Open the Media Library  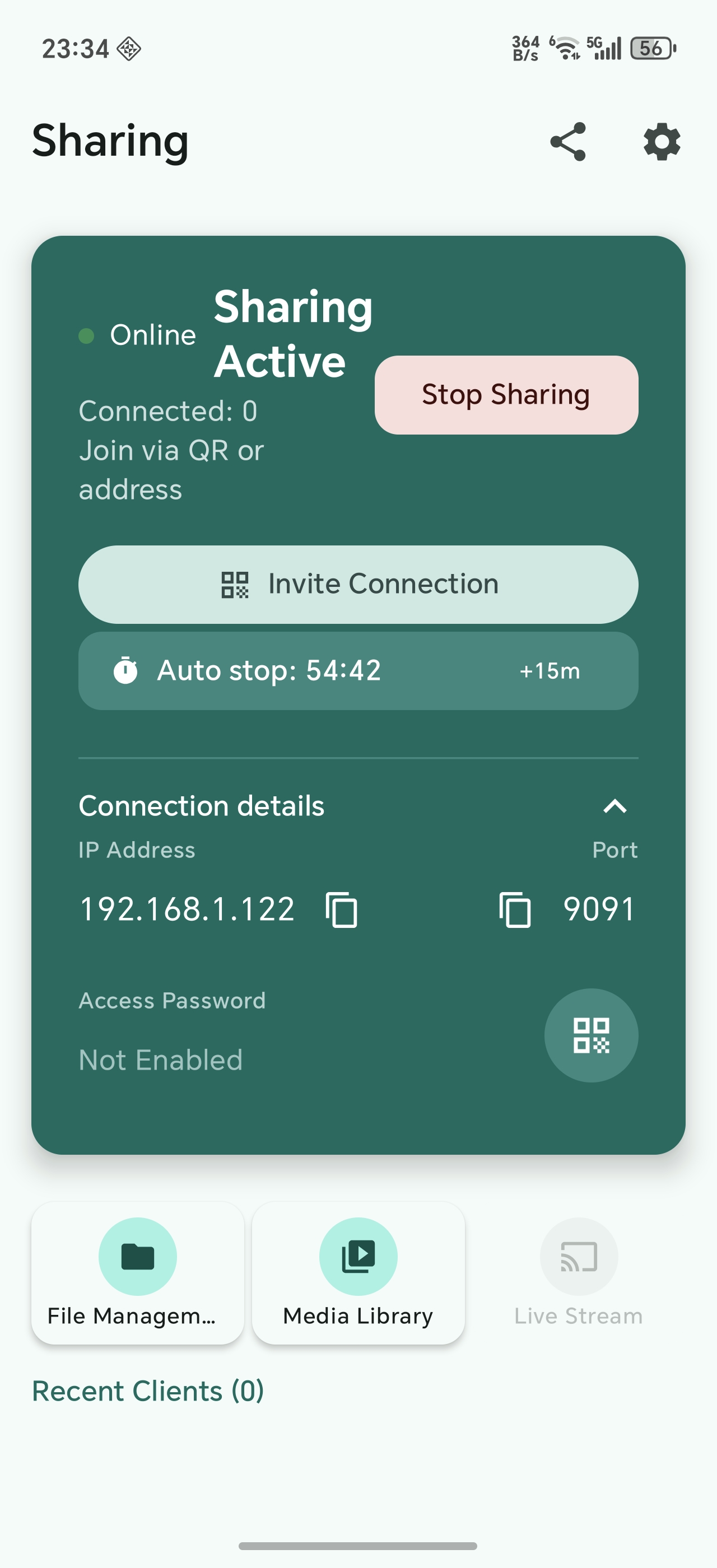point(358,1273)
